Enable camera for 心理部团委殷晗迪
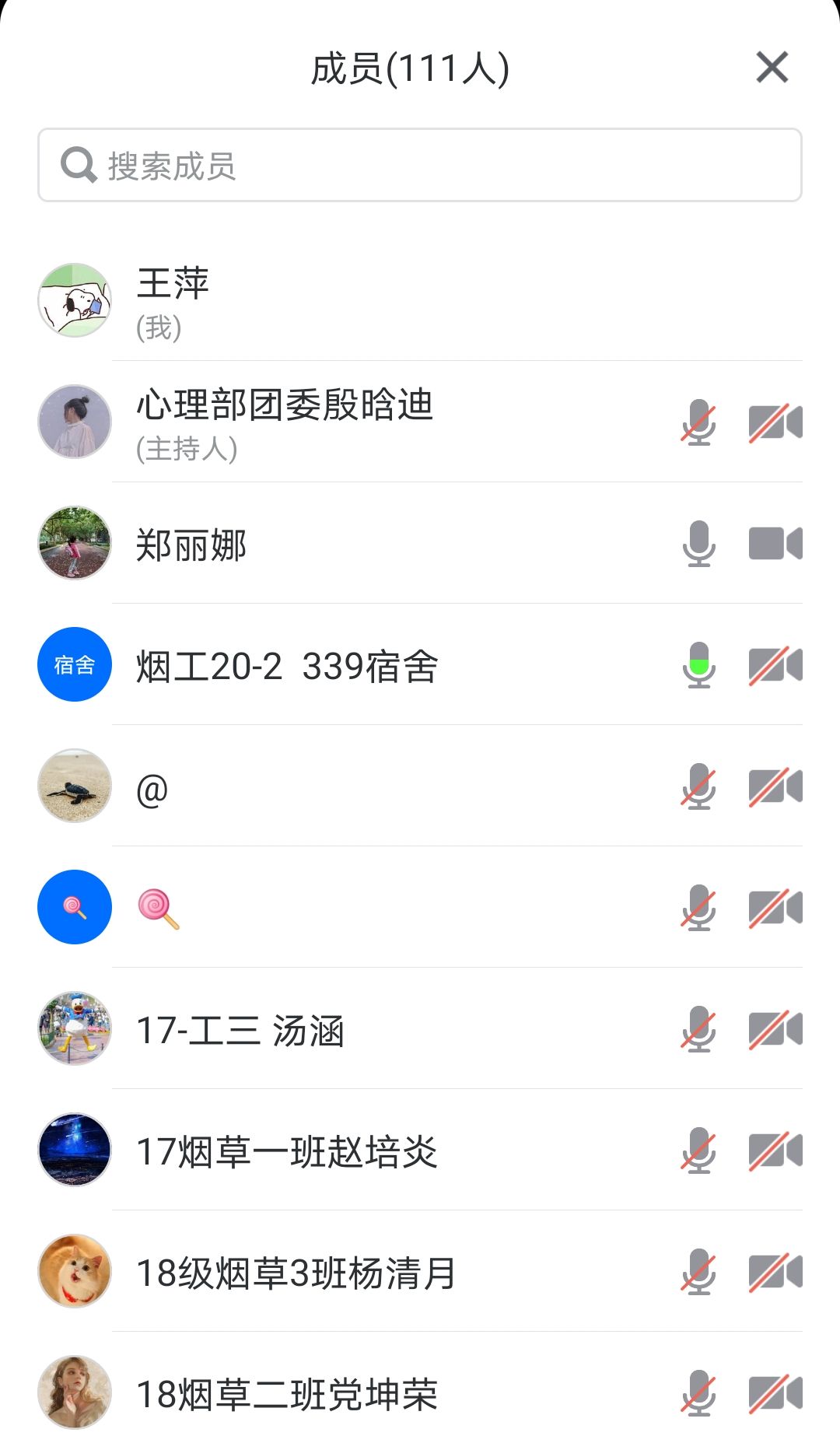Image resolution: width=840 pixels, height=1450 pixels. (775, 422)
